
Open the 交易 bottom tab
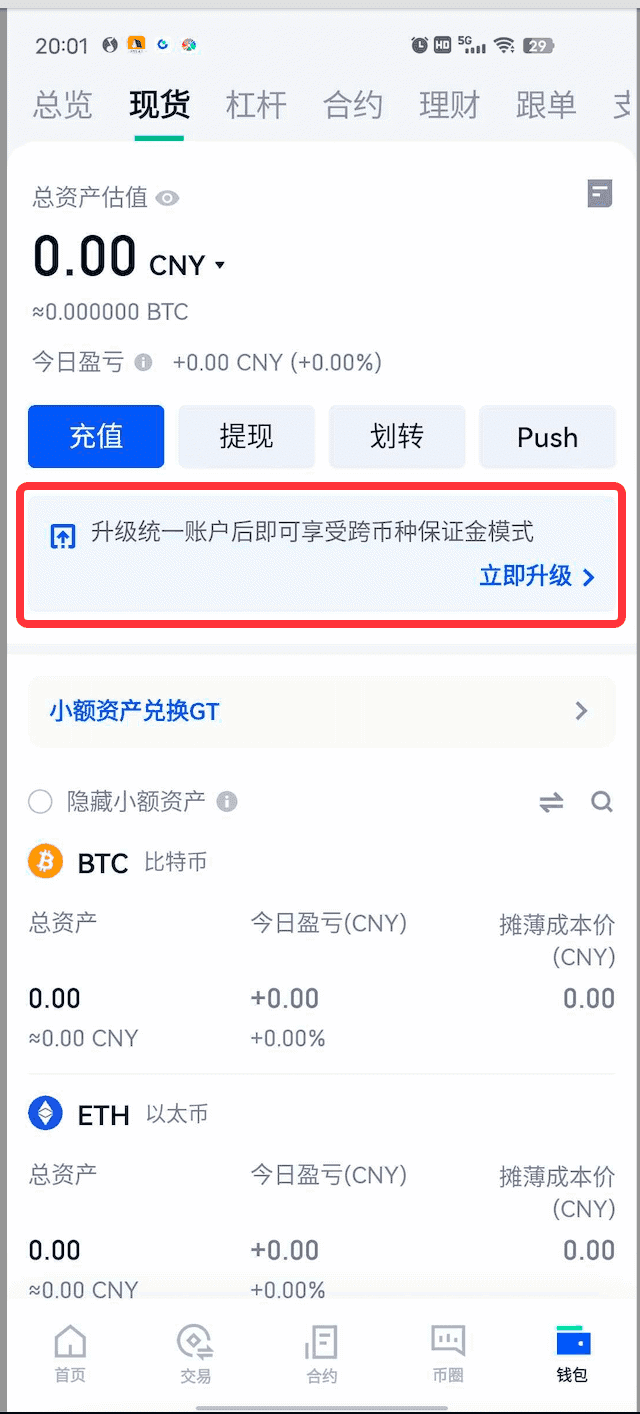196,1354
